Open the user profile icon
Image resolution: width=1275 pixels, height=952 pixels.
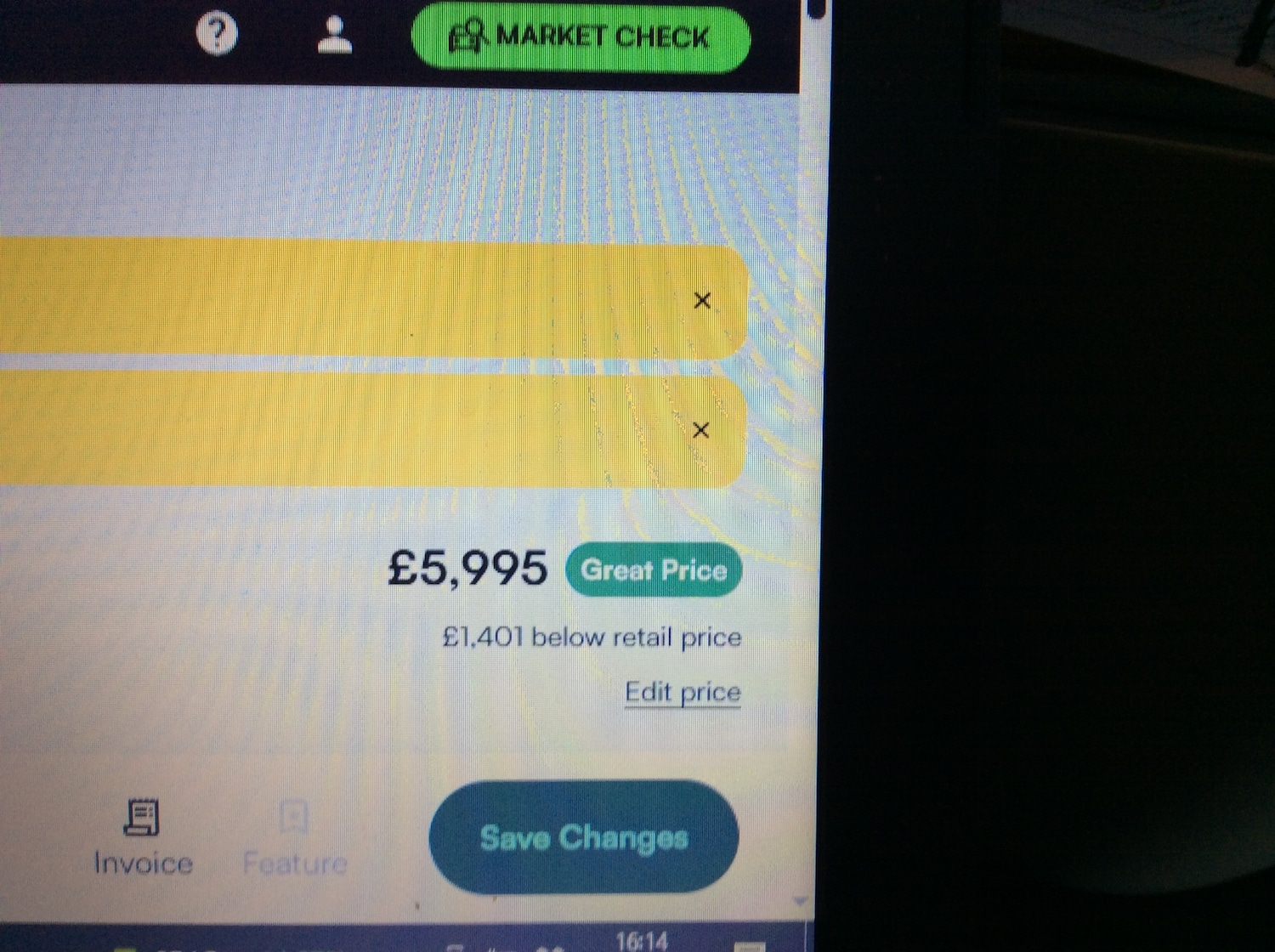click(334, 36)
